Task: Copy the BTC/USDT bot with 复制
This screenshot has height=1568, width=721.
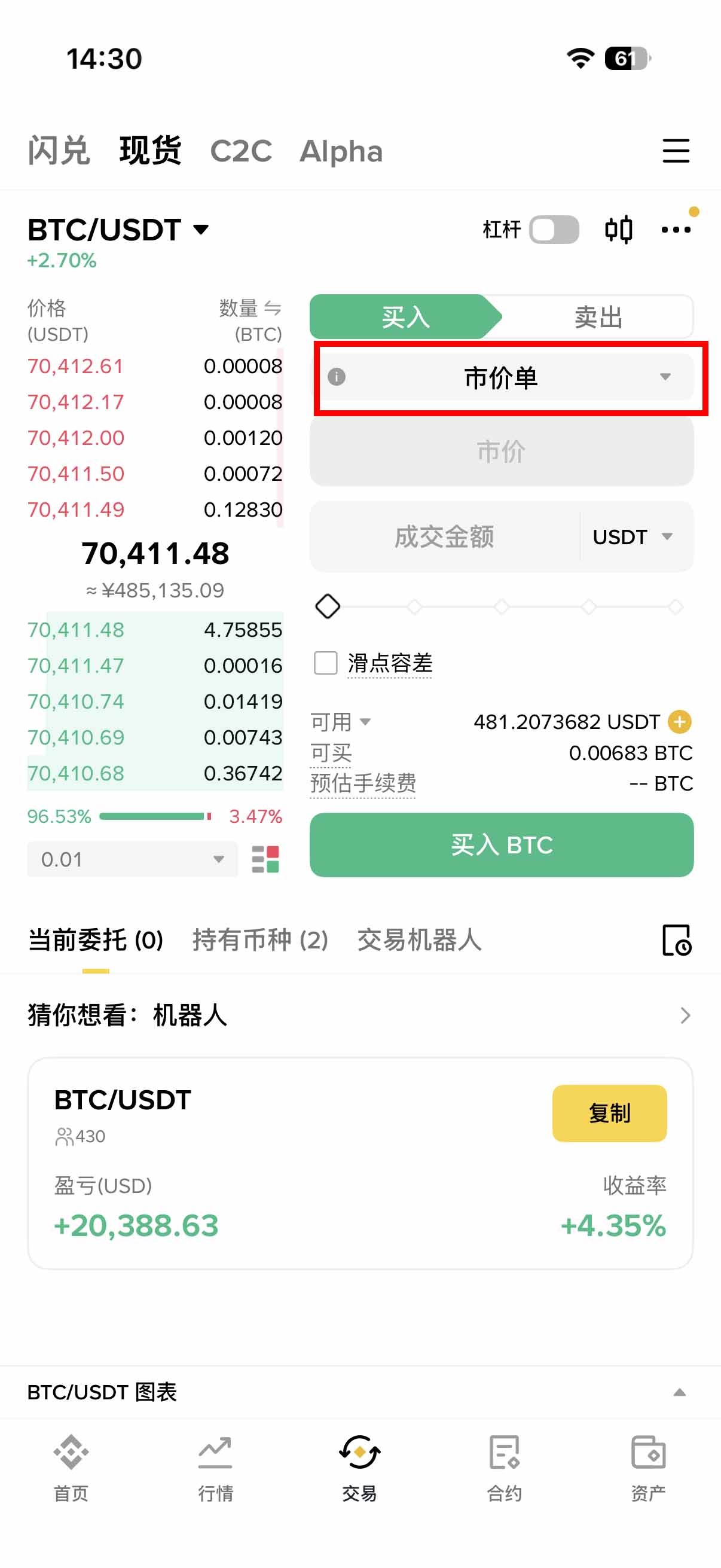Action: tap(609, 1114)
